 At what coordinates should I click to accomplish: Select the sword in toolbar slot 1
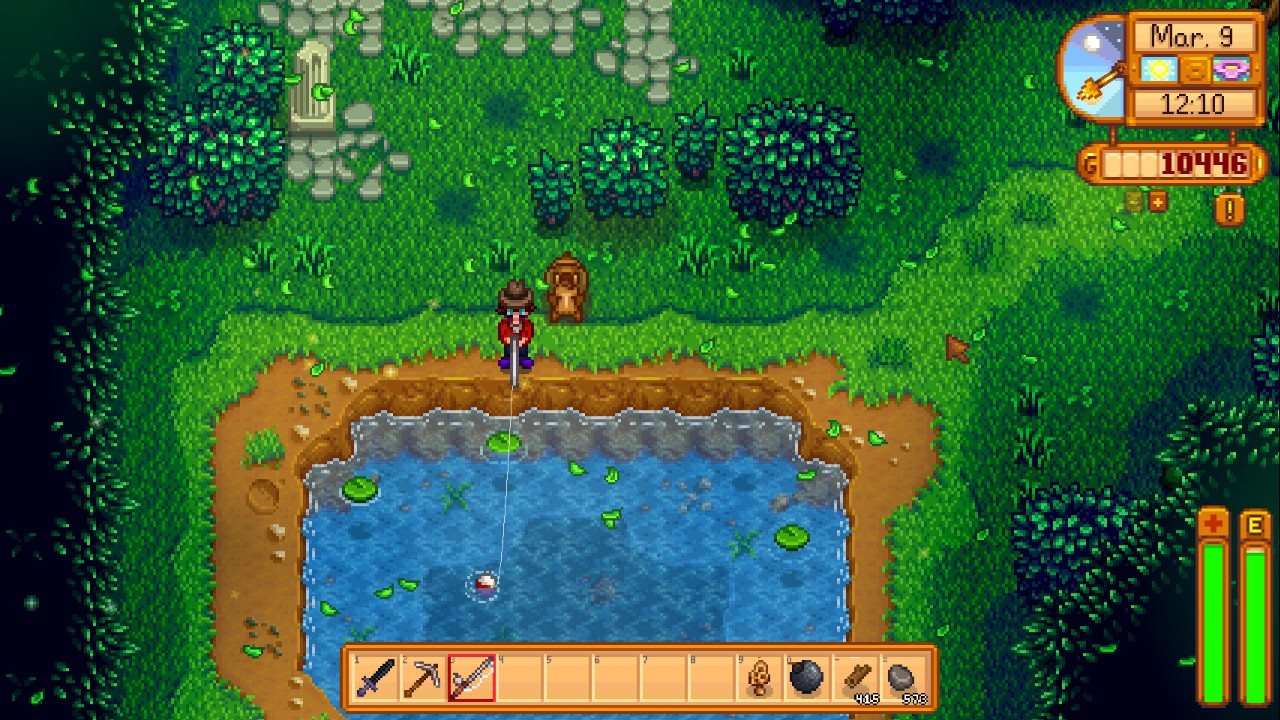[x=376, y=679]
